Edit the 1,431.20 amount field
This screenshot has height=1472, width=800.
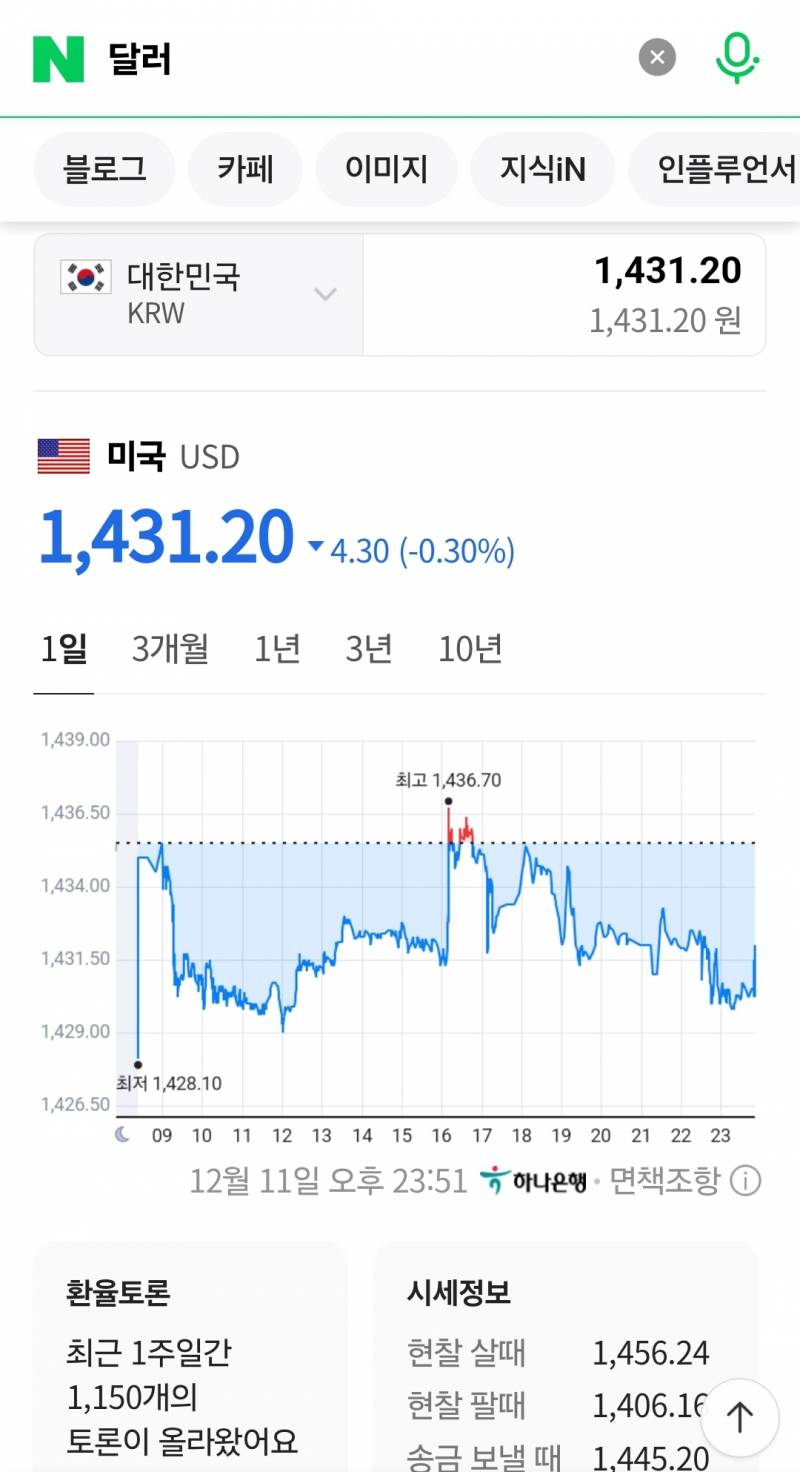[564, 294]
